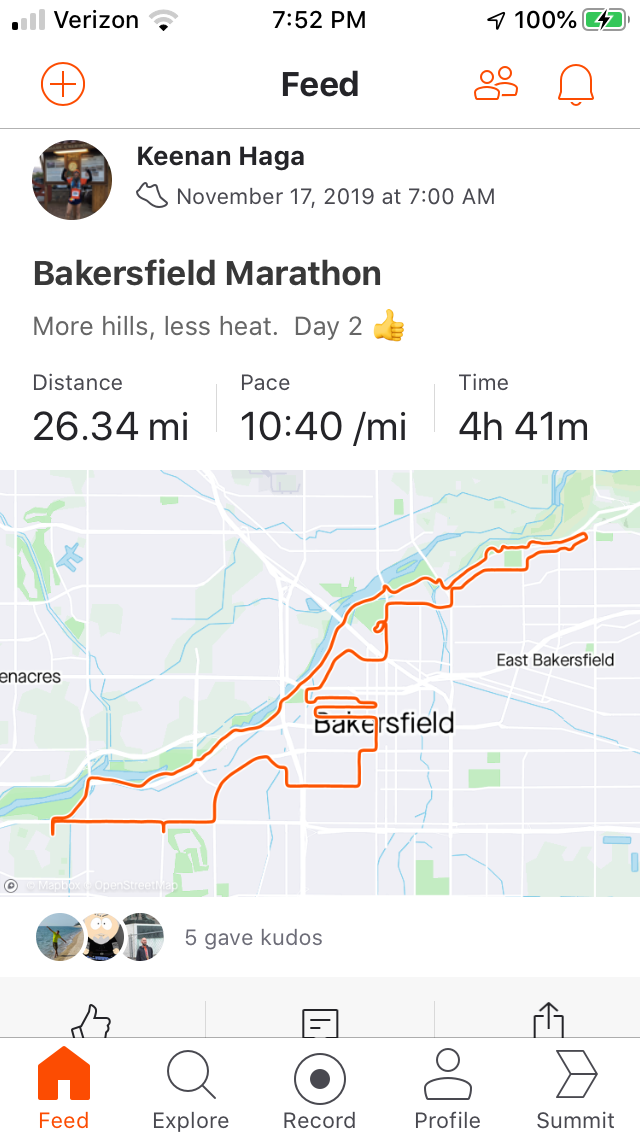
Task: Give kudos with the thumbs up icon
Action: pyautogui.click(x=91, y=1021)
